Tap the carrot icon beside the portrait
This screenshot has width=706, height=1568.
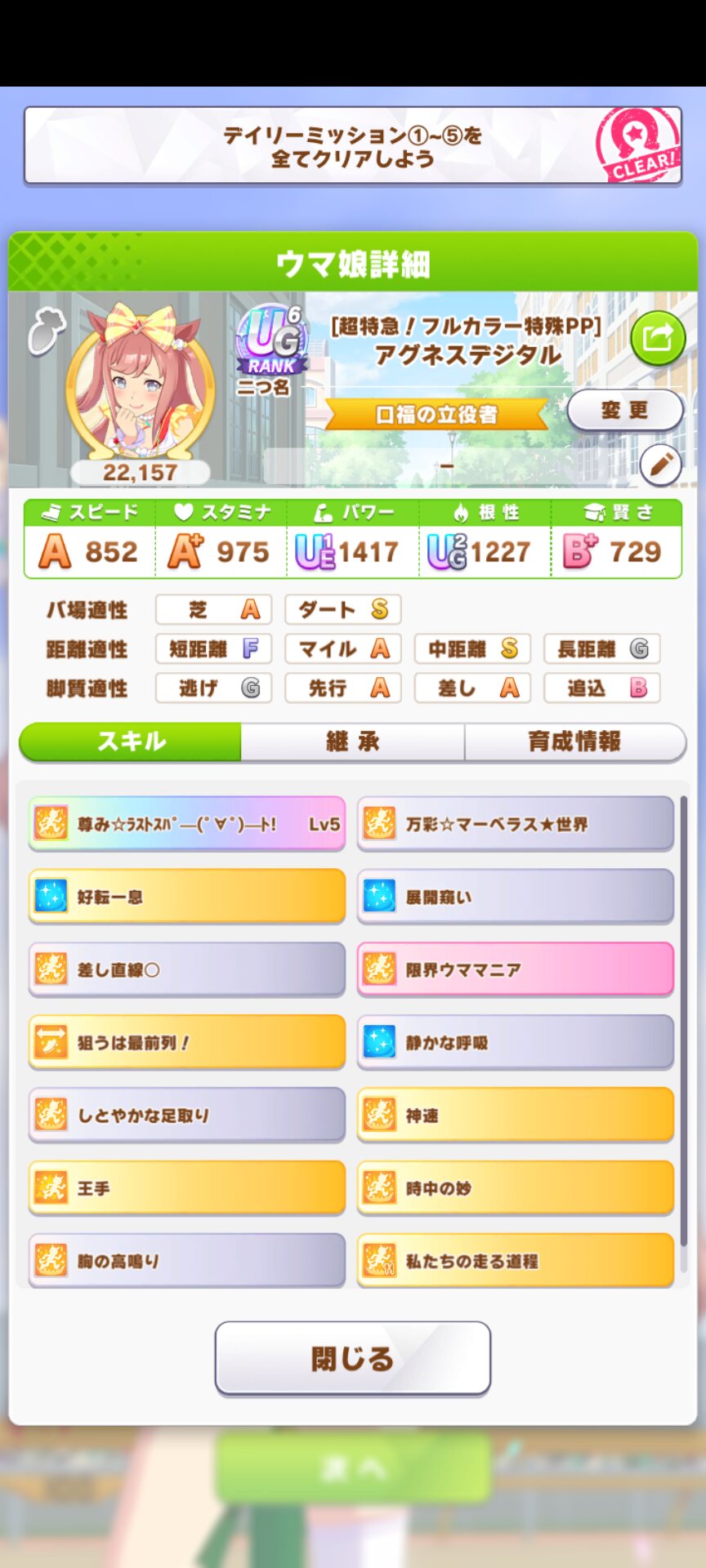47,330
